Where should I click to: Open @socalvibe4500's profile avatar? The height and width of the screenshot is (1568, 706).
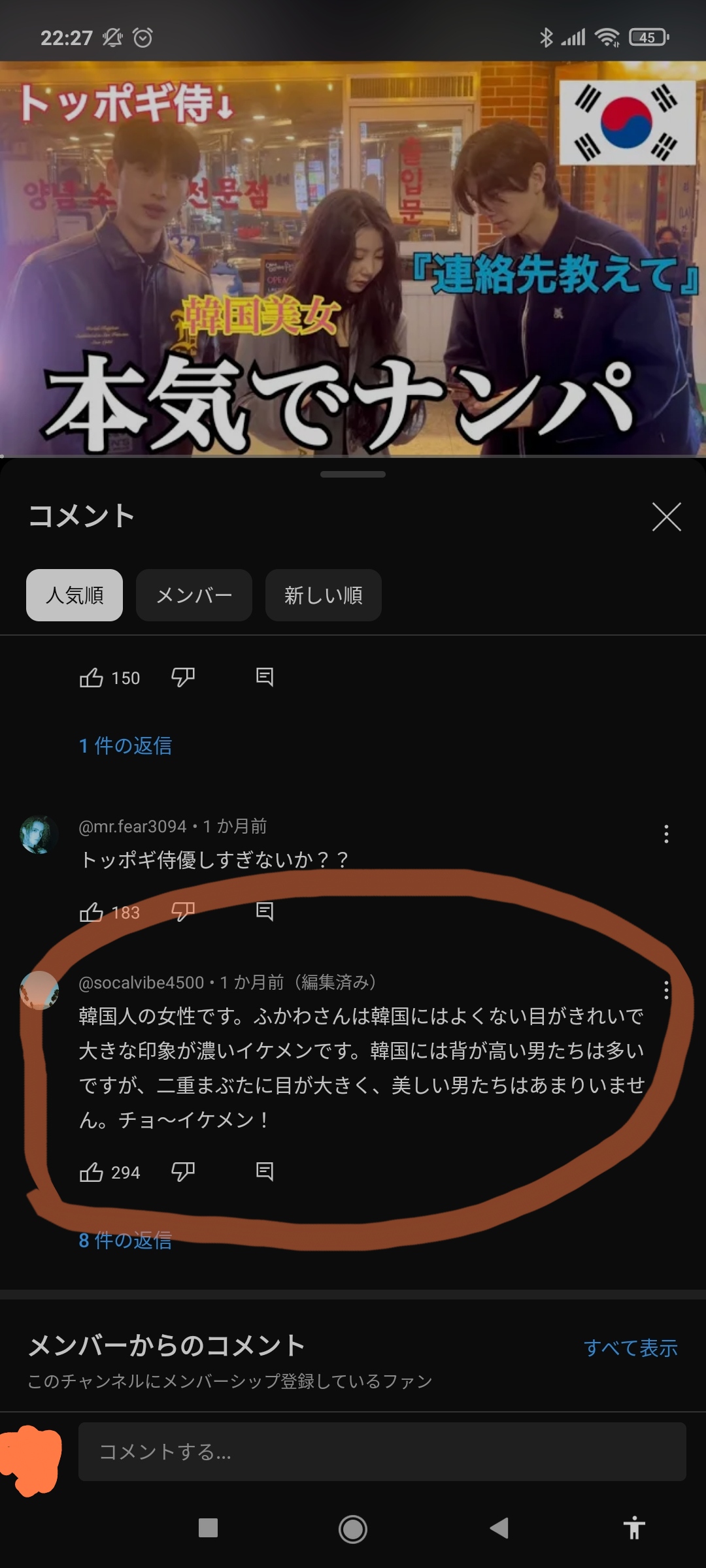(39, 990)
